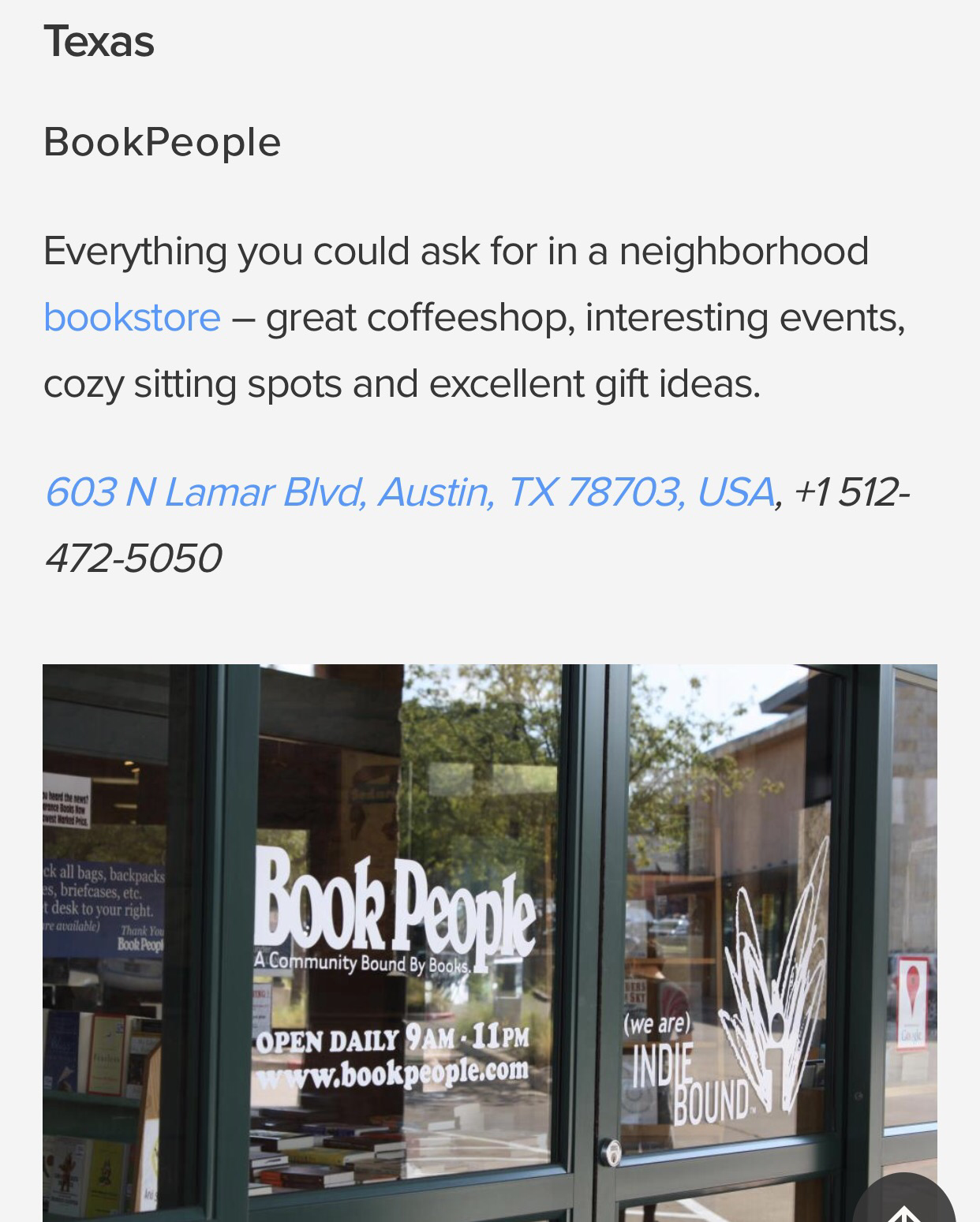Open the 603 N Lamar Blvd address link
Screen dimensions: 980x1222
[x=409, y=492]
